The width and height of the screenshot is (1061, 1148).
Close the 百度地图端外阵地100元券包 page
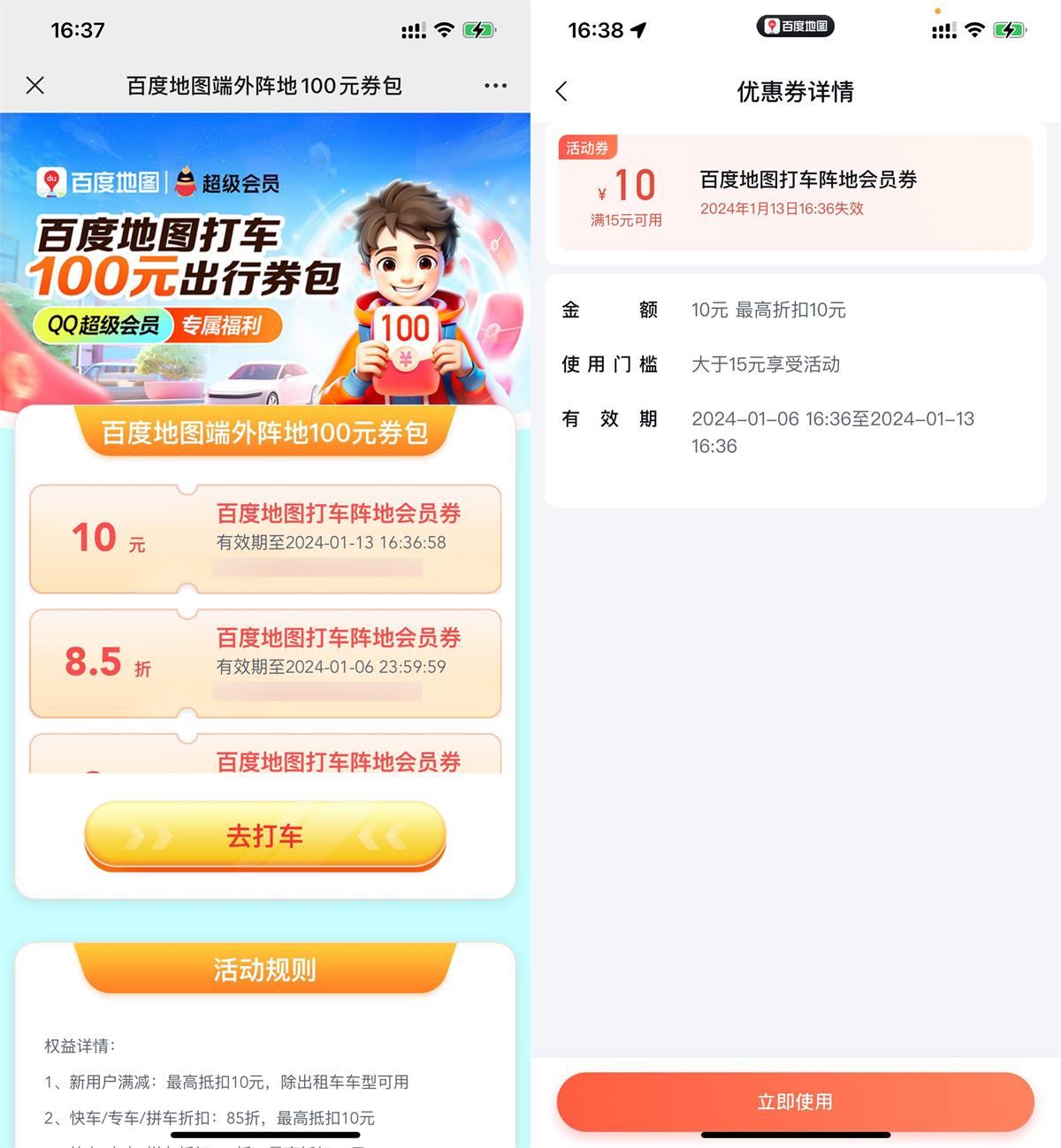tap(35, 86)
